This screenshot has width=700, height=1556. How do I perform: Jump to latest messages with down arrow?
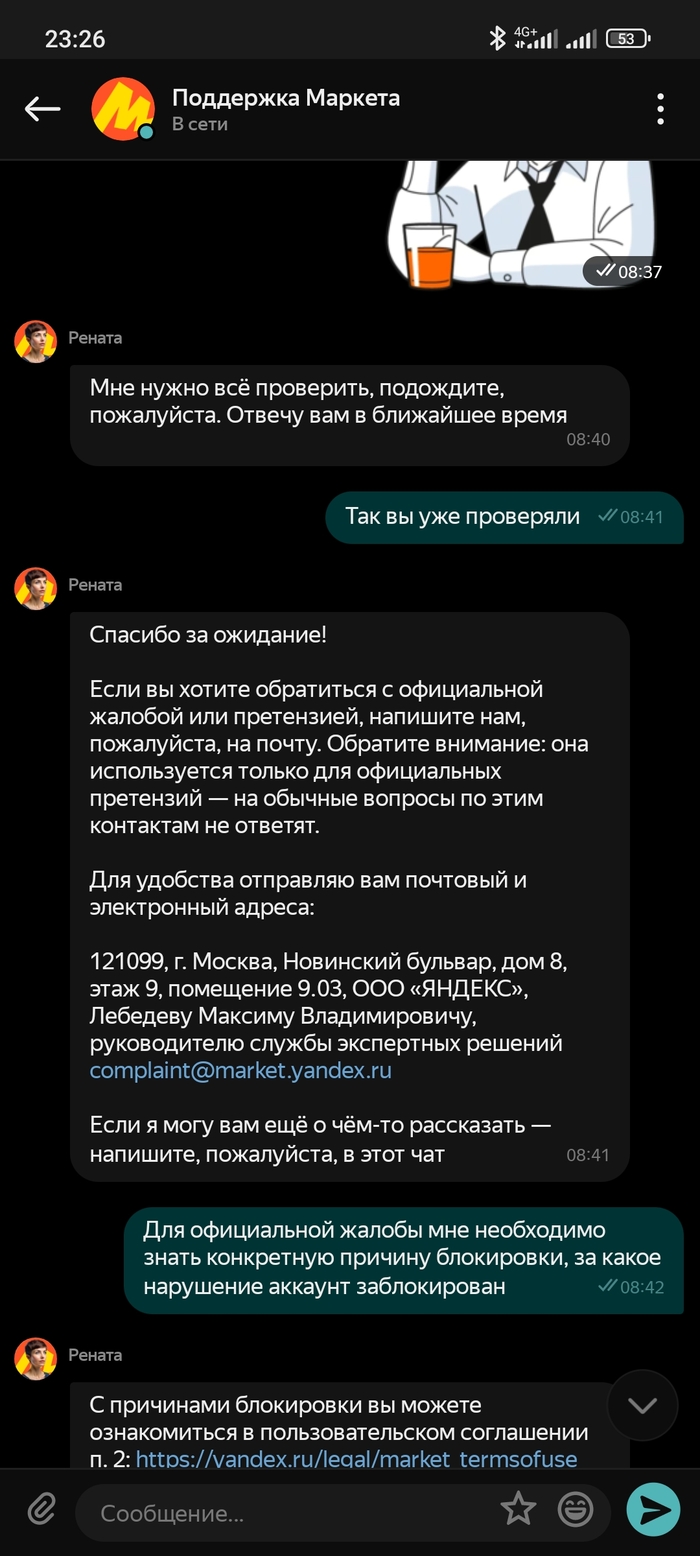(642, 1404)
